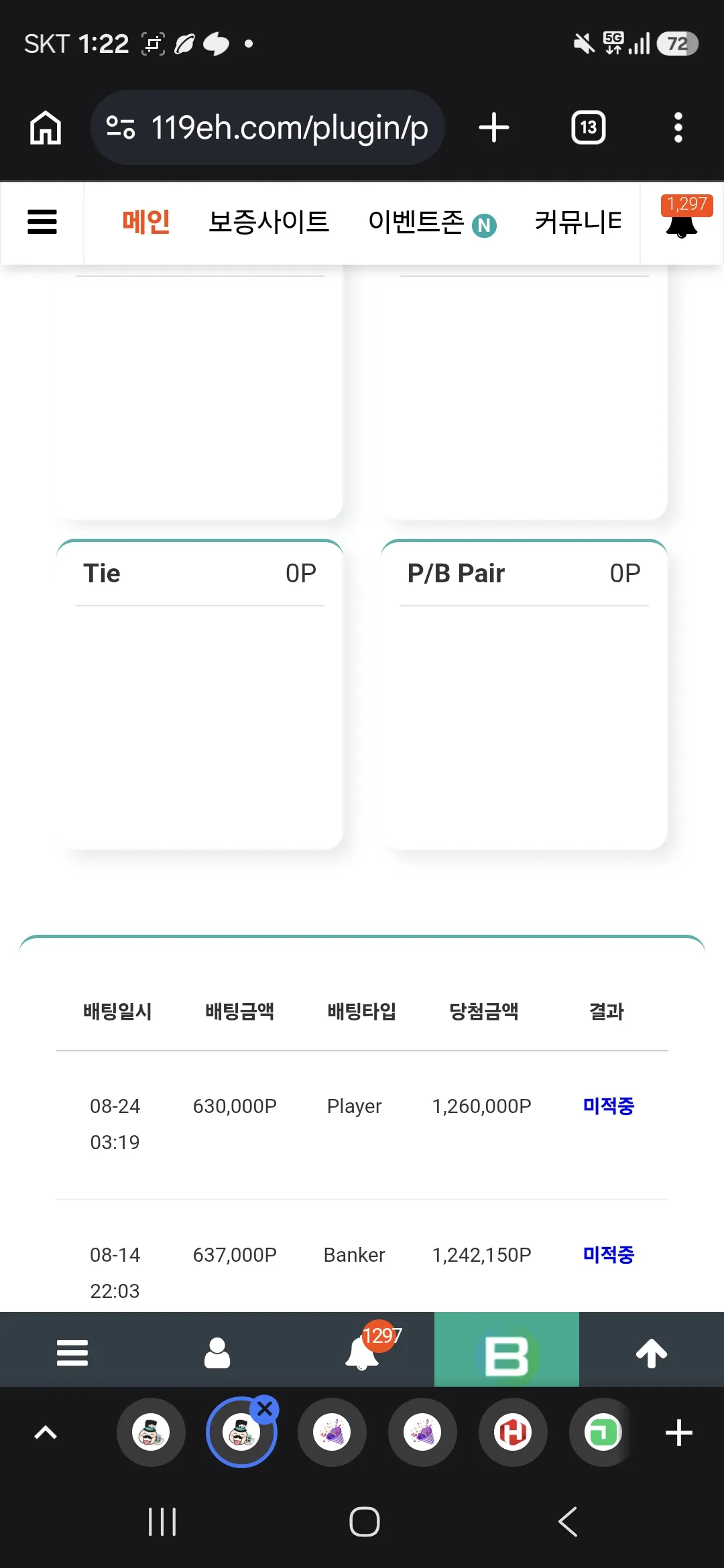Open the browser overflow menu
The height and width of the screenshot is (1568, 724).
pos(678,127)
